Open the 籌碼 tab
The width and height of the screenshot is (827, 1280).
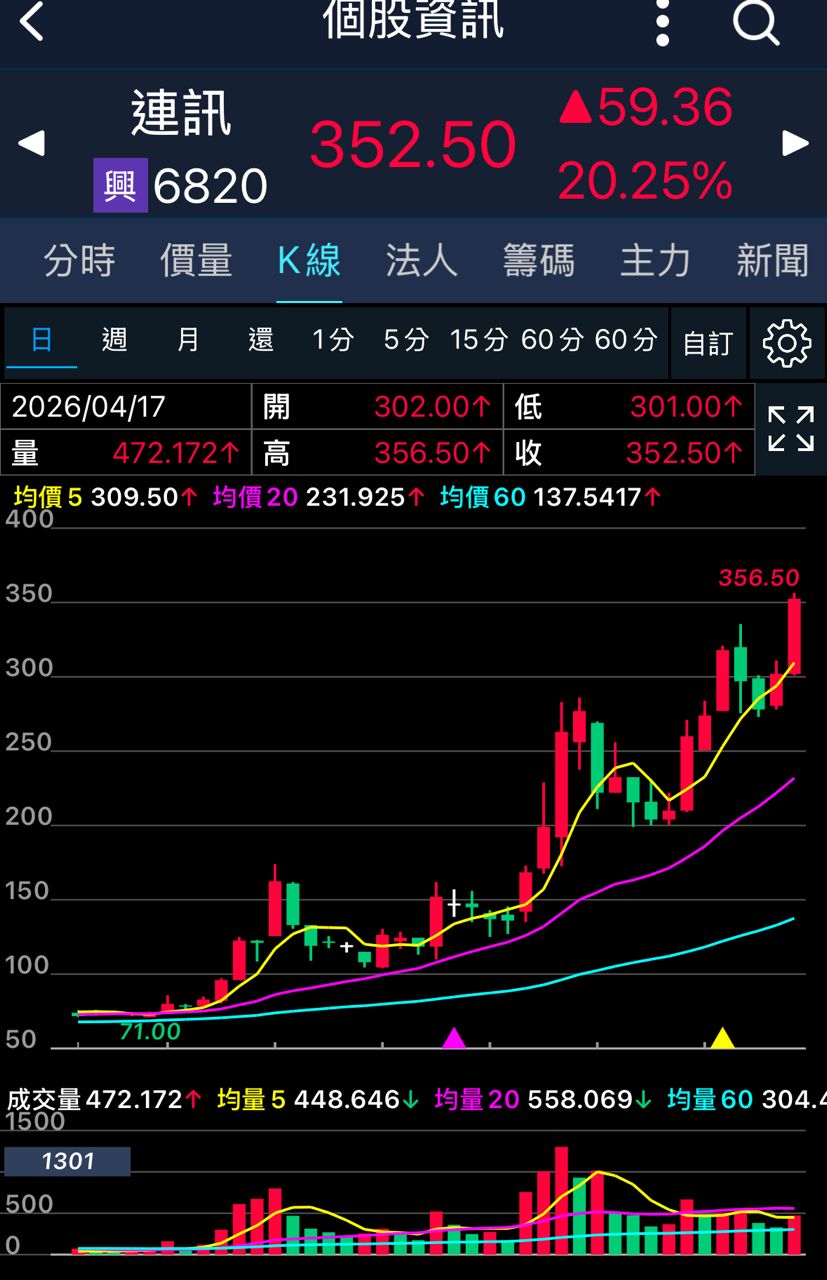pos(538,261)
